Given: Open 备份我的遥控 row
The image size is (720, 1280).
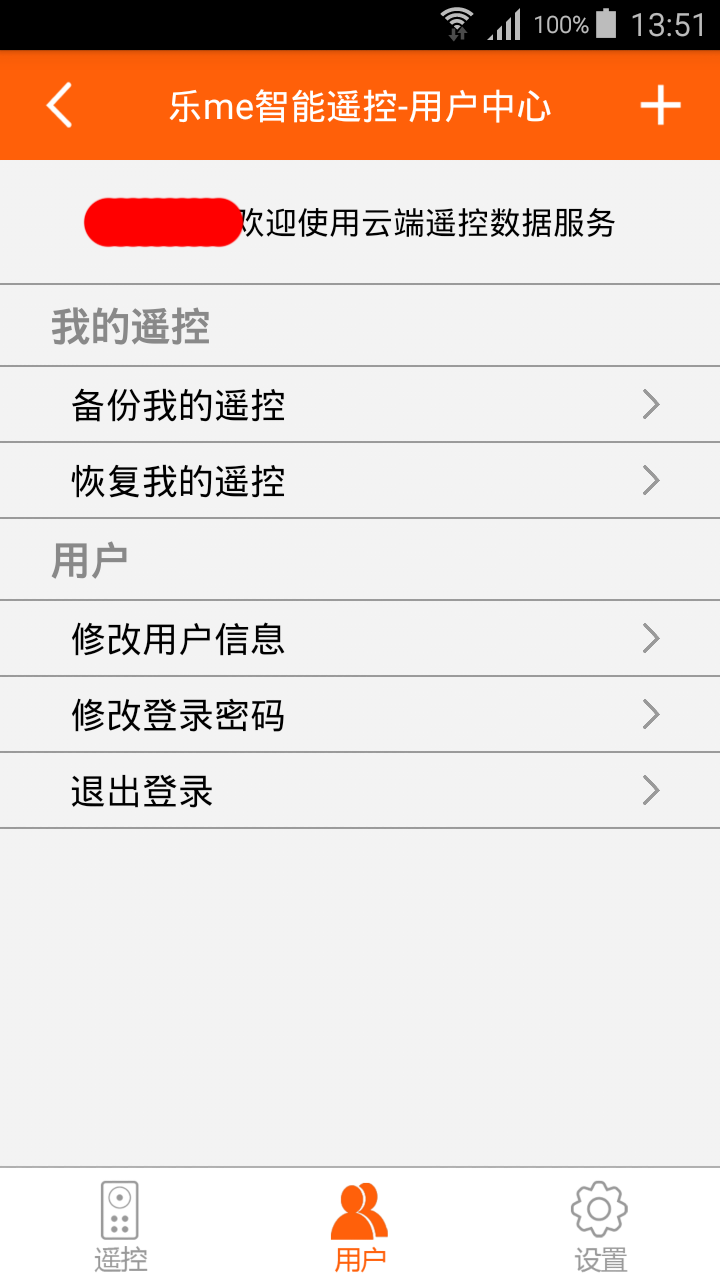Looking at the screenshot, I should [x=360, y=405].
